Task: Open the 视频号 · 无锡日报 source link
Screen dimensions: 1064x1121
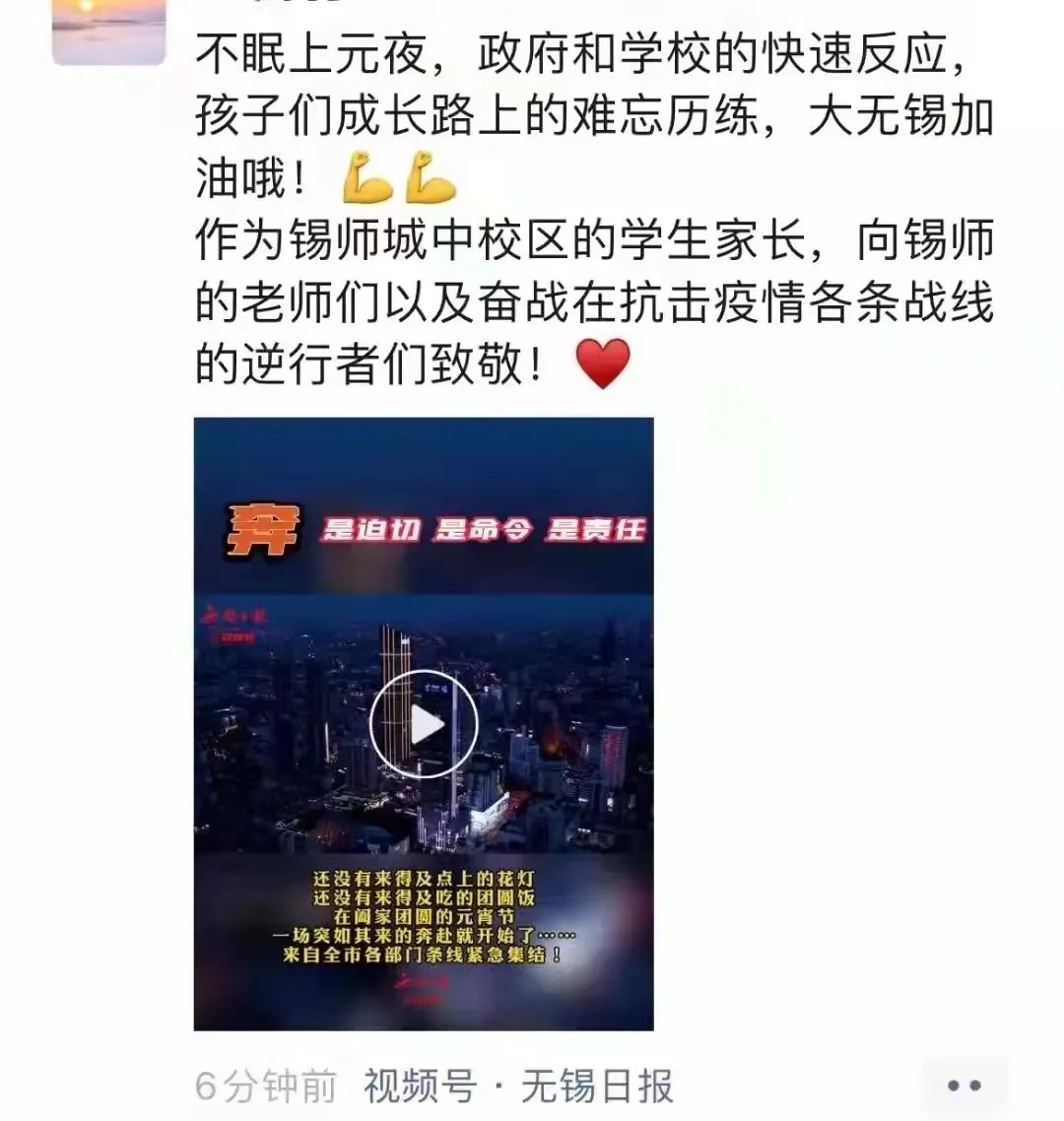Action: (x=518, y=1087)
